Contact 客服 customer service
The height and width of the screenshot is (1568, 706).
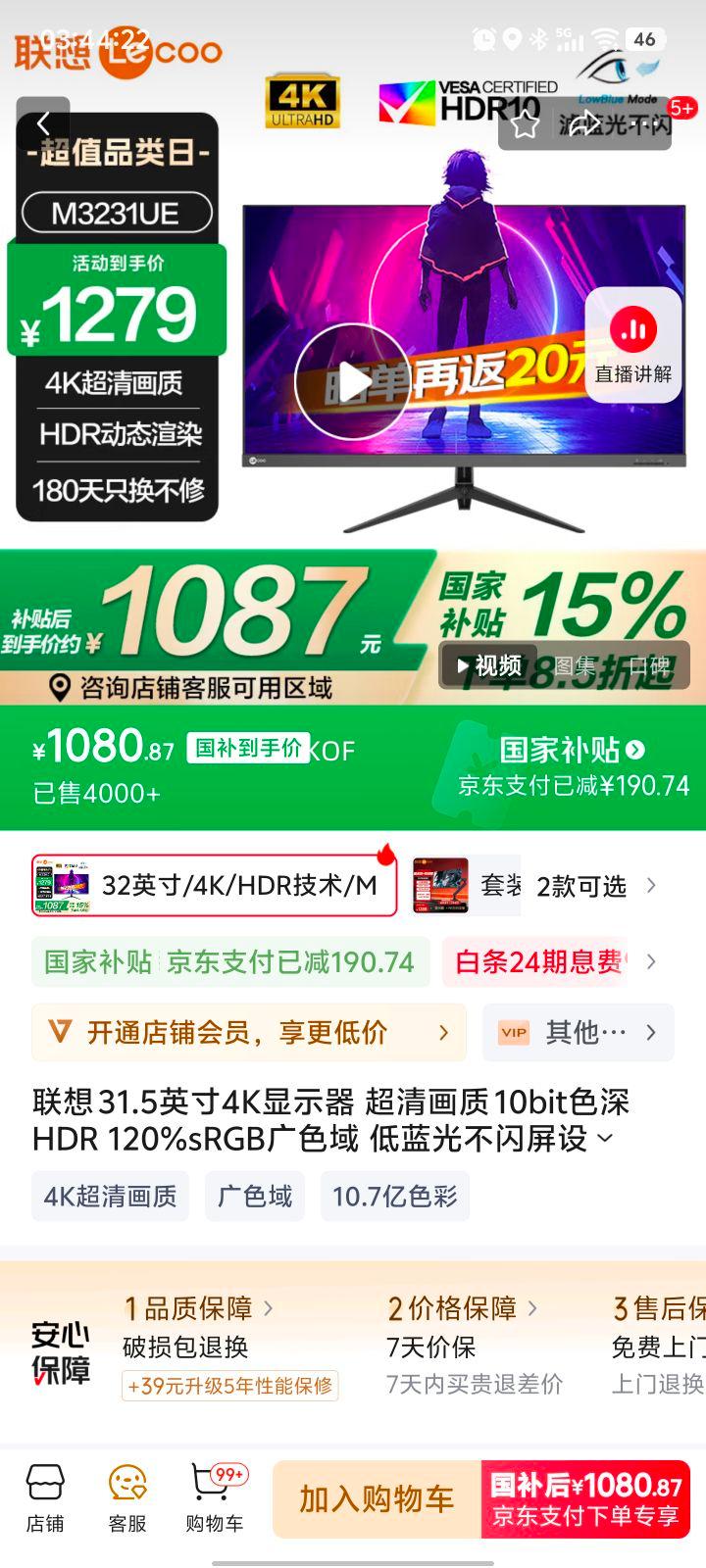tap(127, 1497)
